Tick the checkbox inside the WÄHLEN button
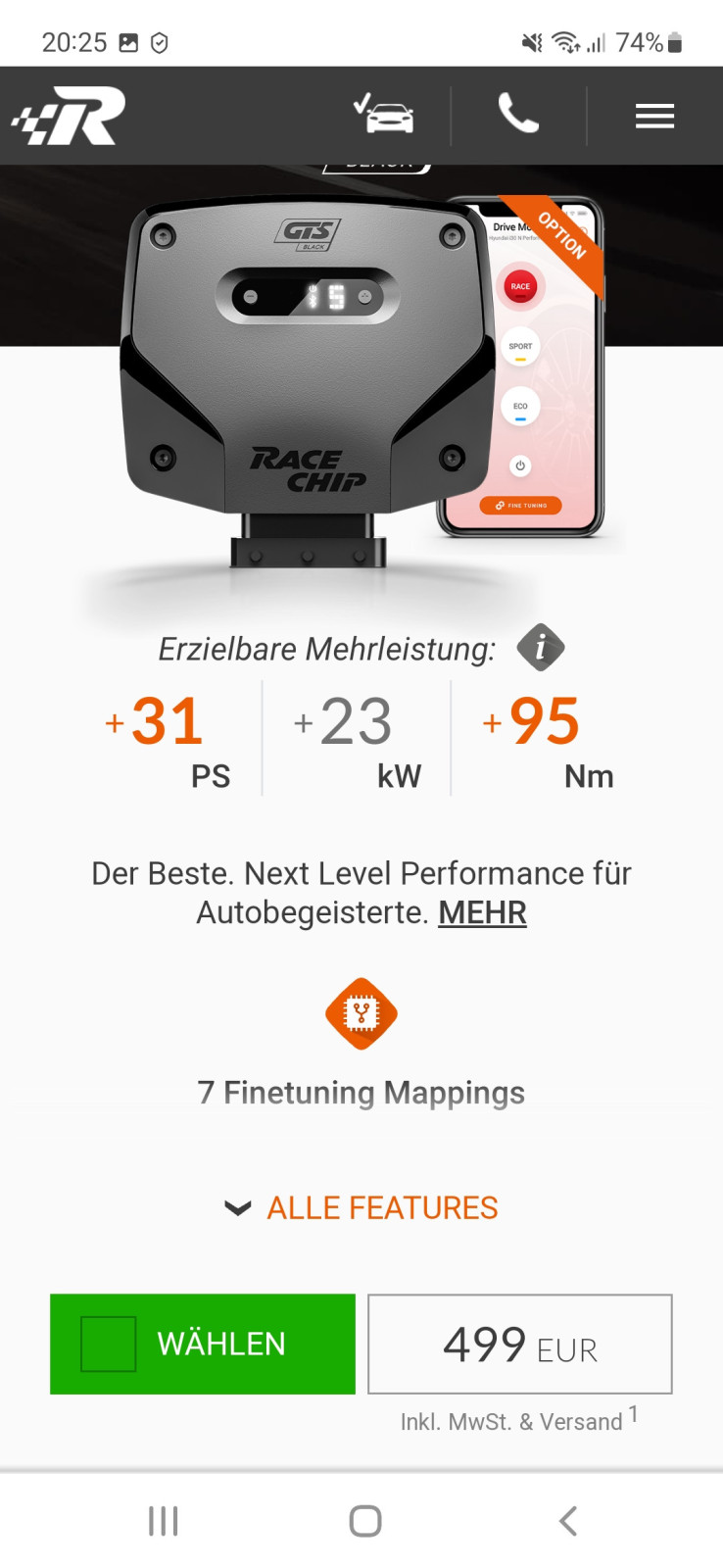The height and width of the screenshot is (1568, 723). (107, 1345)
